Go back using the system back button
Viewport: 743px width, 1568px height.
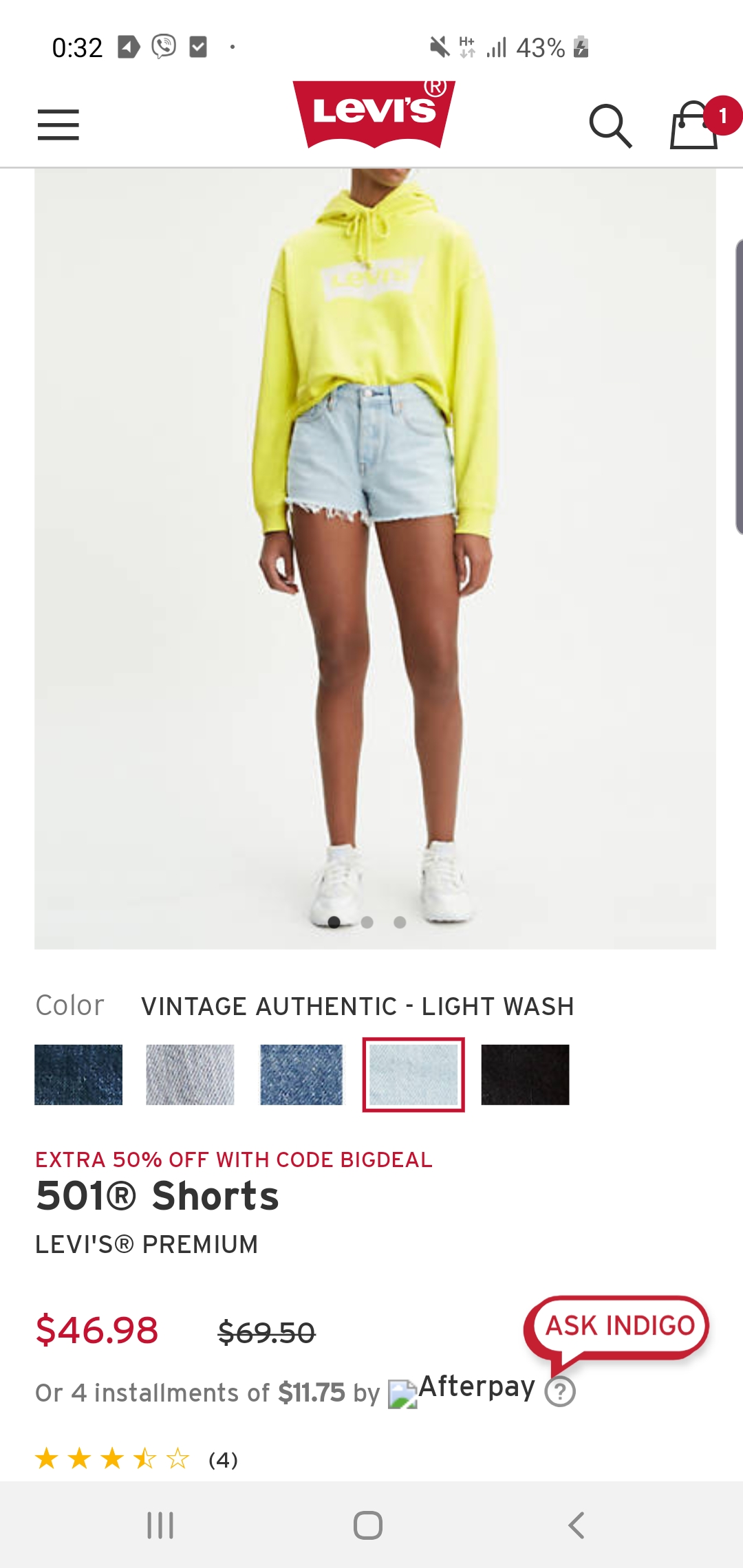tap(577, 1525)
